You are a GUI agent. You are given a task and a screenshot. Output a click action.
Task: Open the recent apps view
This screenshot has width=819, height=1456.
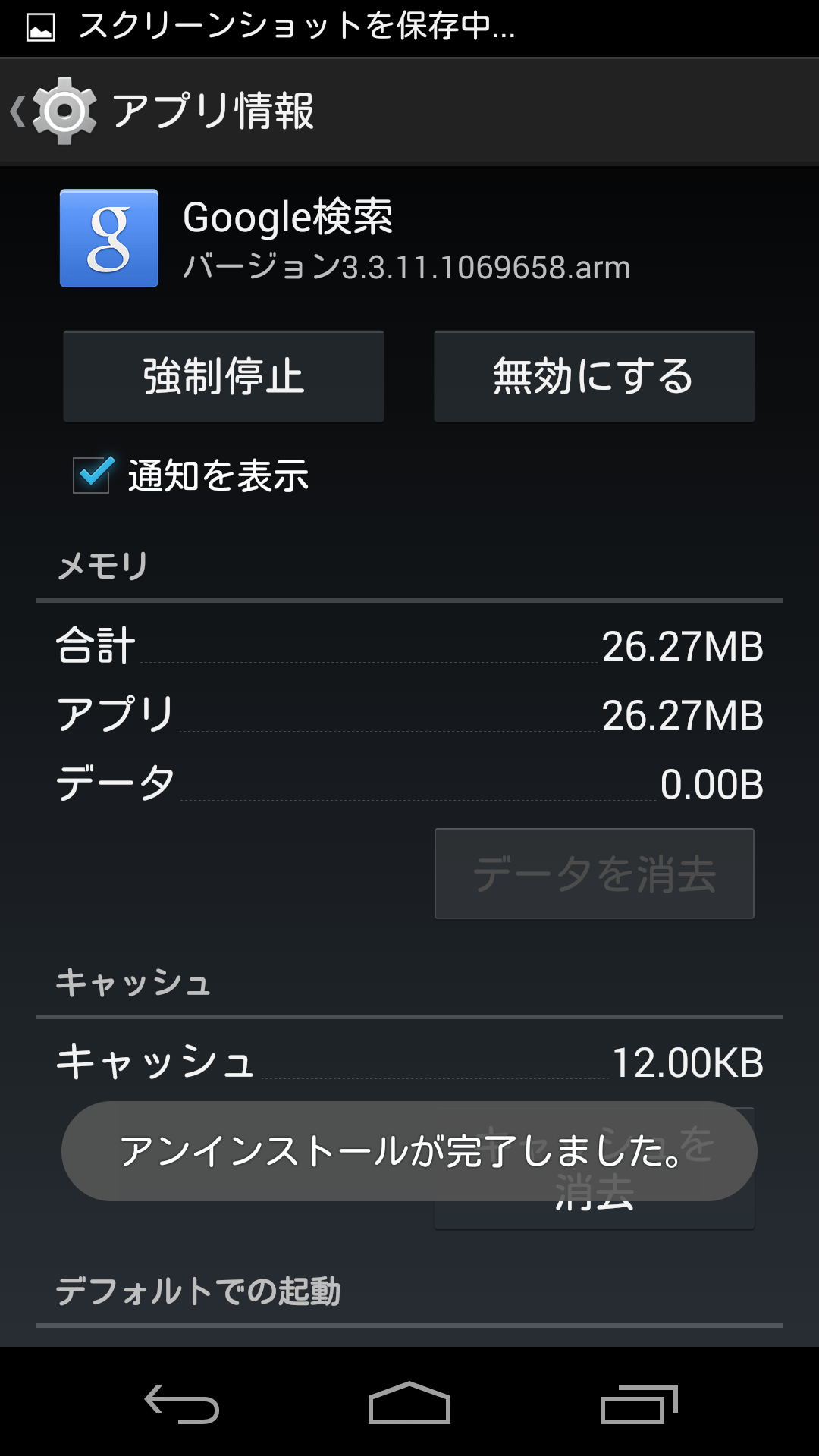(x=638, y=1404)
